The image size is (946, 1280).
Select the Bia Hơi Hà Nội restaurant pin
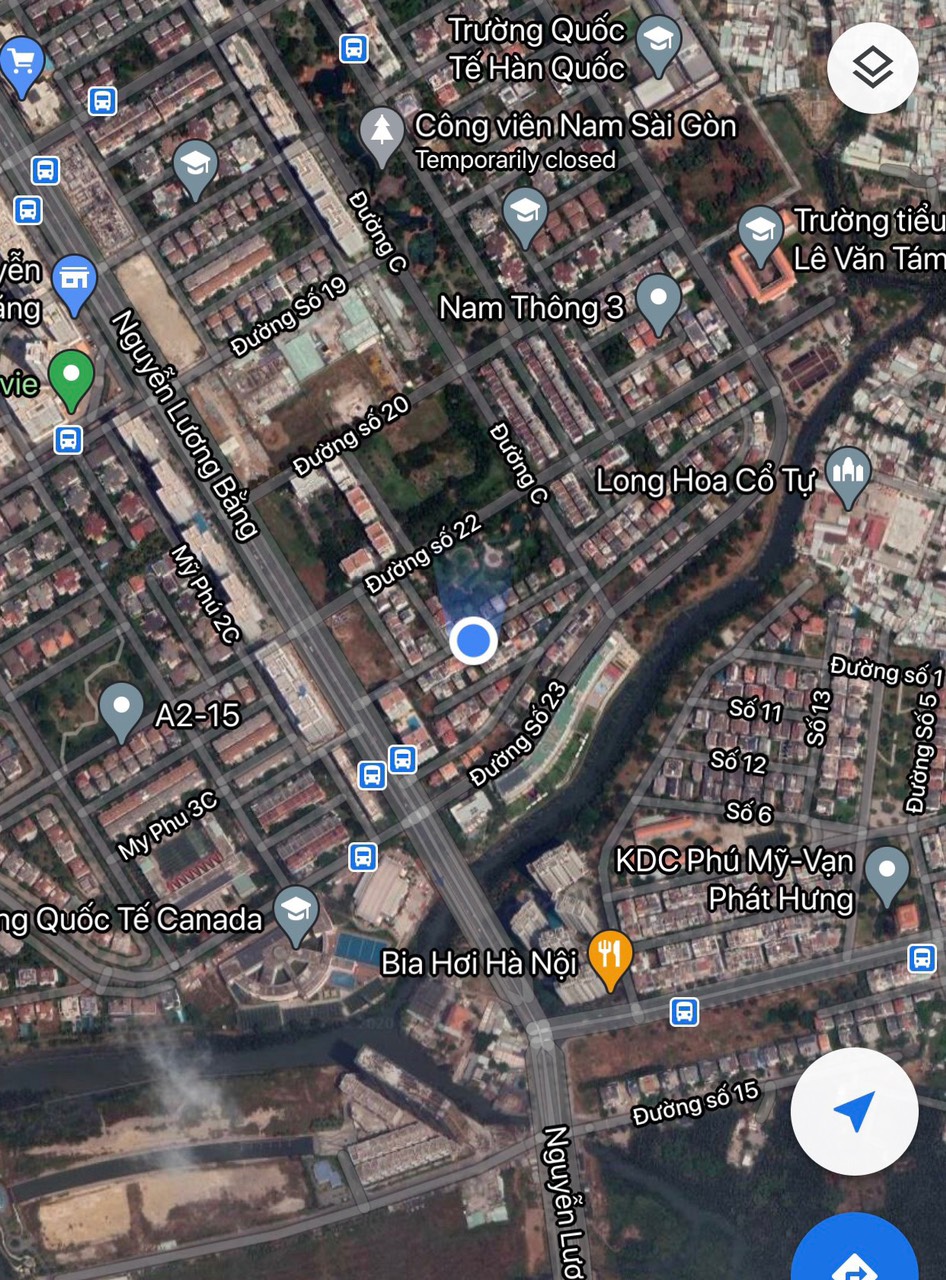(x=608, y=957)
